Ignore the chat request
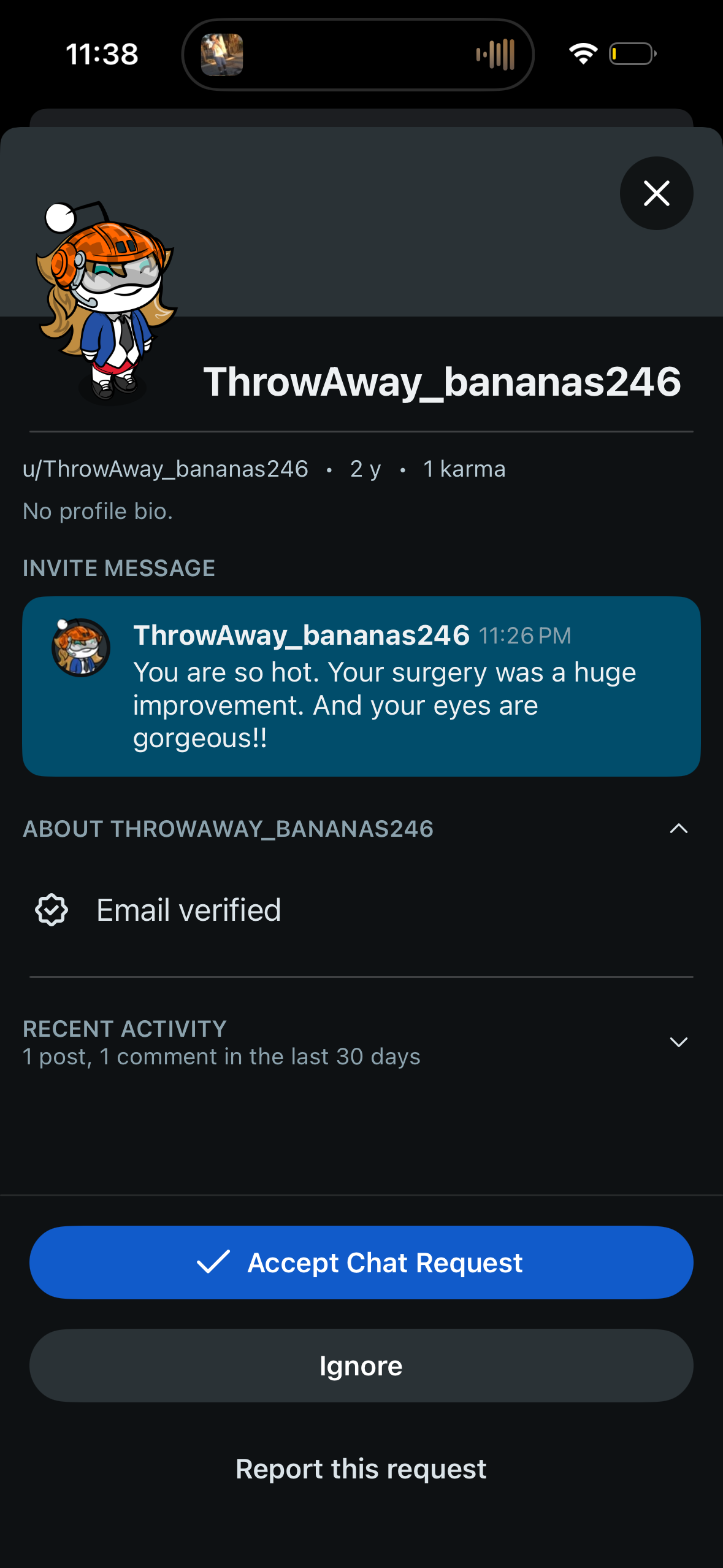This screenshot has height=1568, width=723. click(361, 1366)
